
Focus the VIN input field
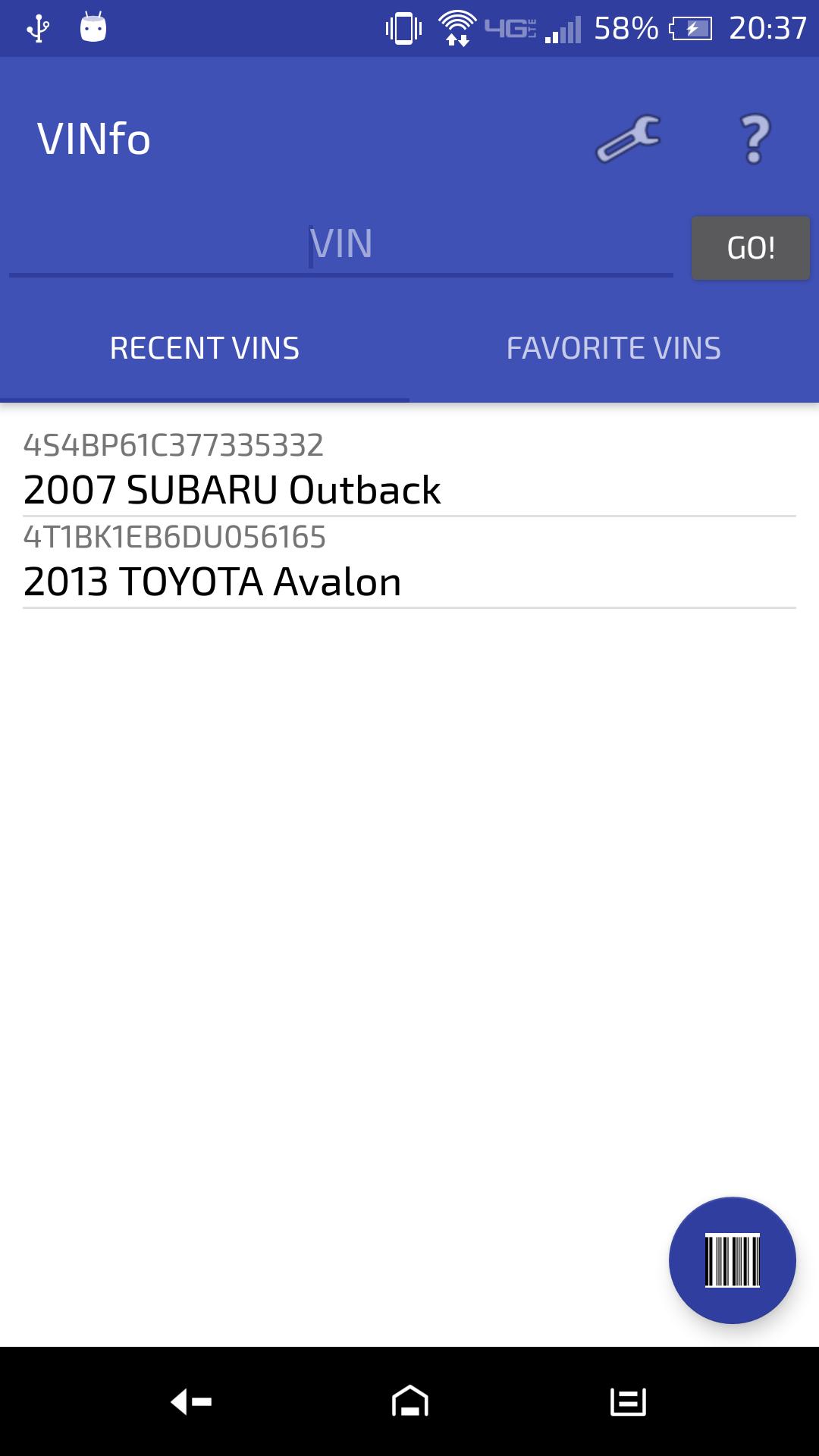pos(341,245)
